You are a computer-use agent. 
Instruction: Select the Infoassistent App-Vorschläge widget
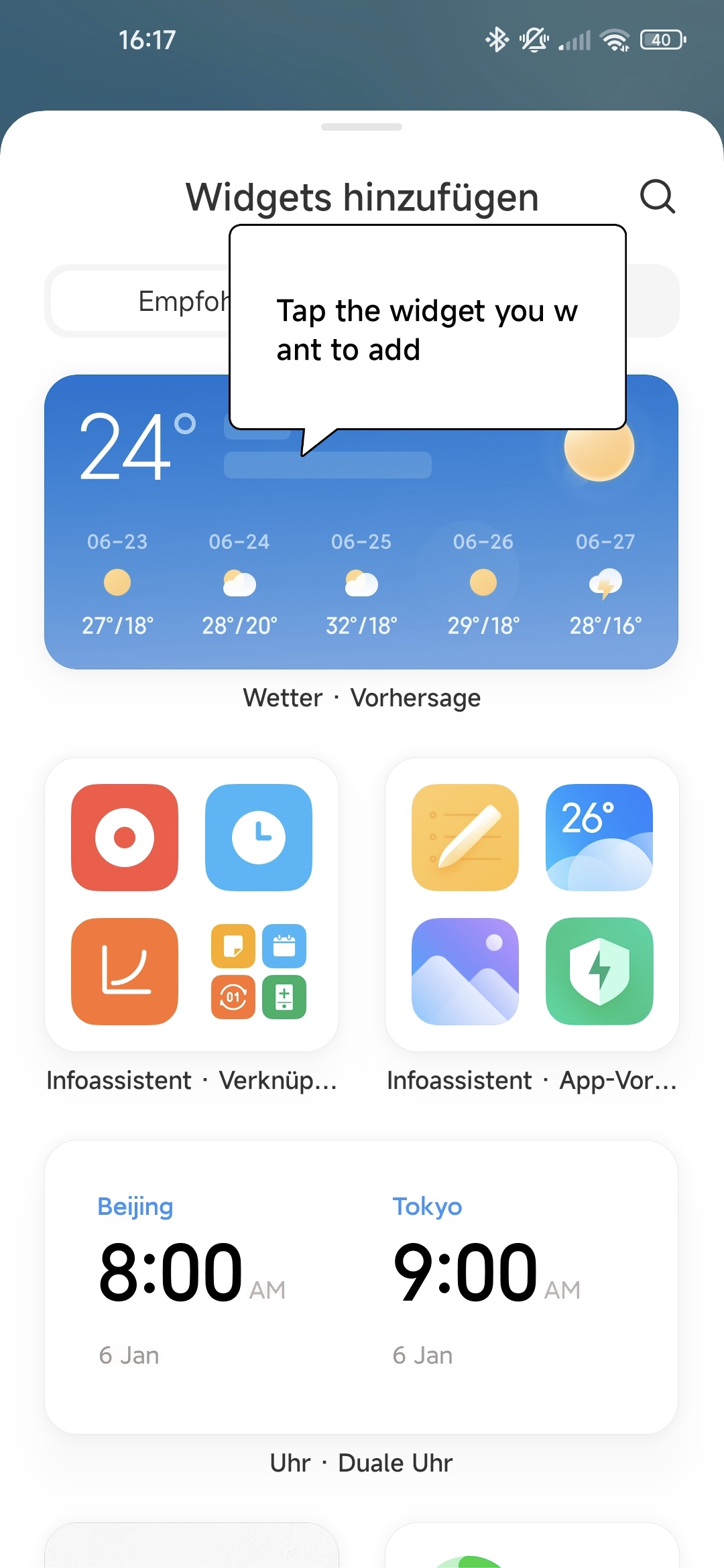[x=532, y=905]
